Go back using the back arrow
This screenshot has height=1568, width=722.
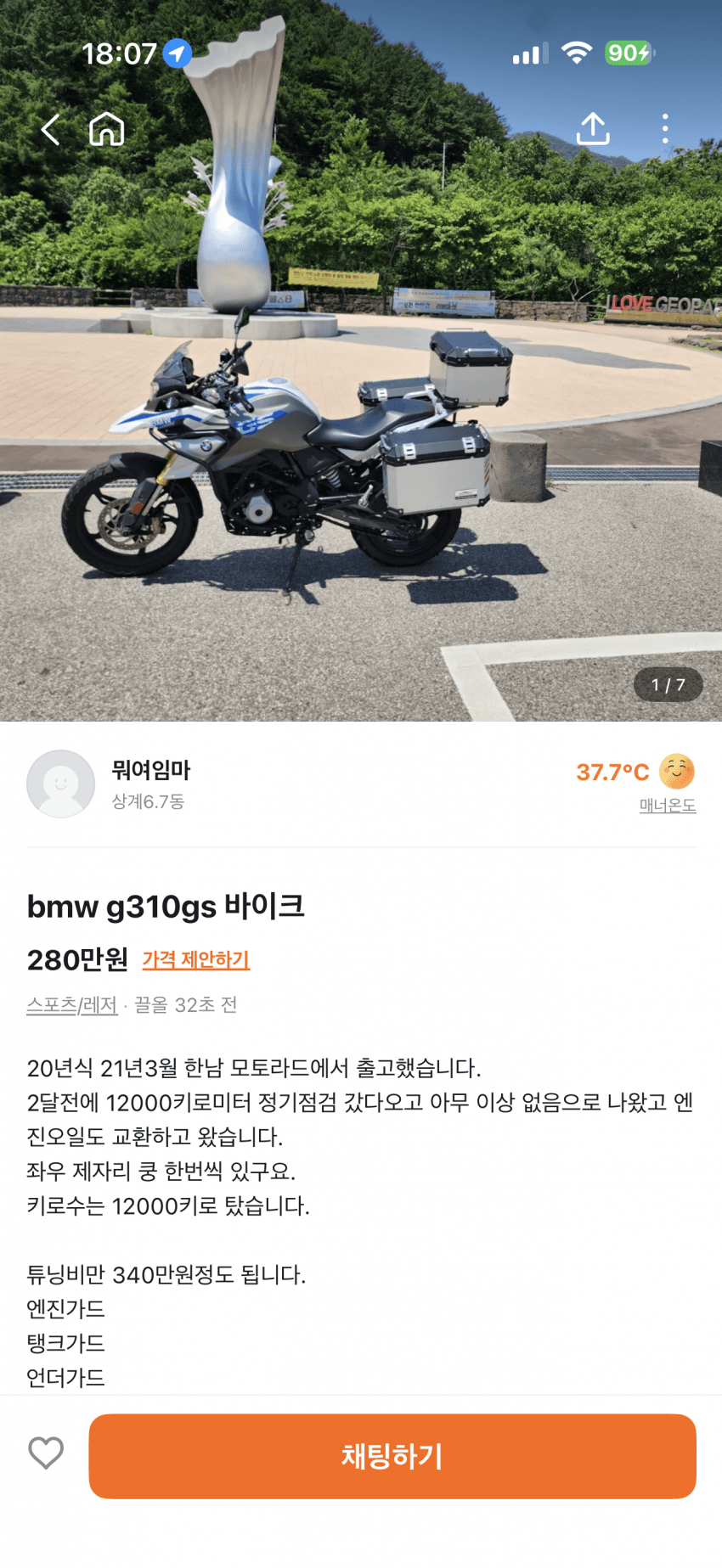coord(50,130)
